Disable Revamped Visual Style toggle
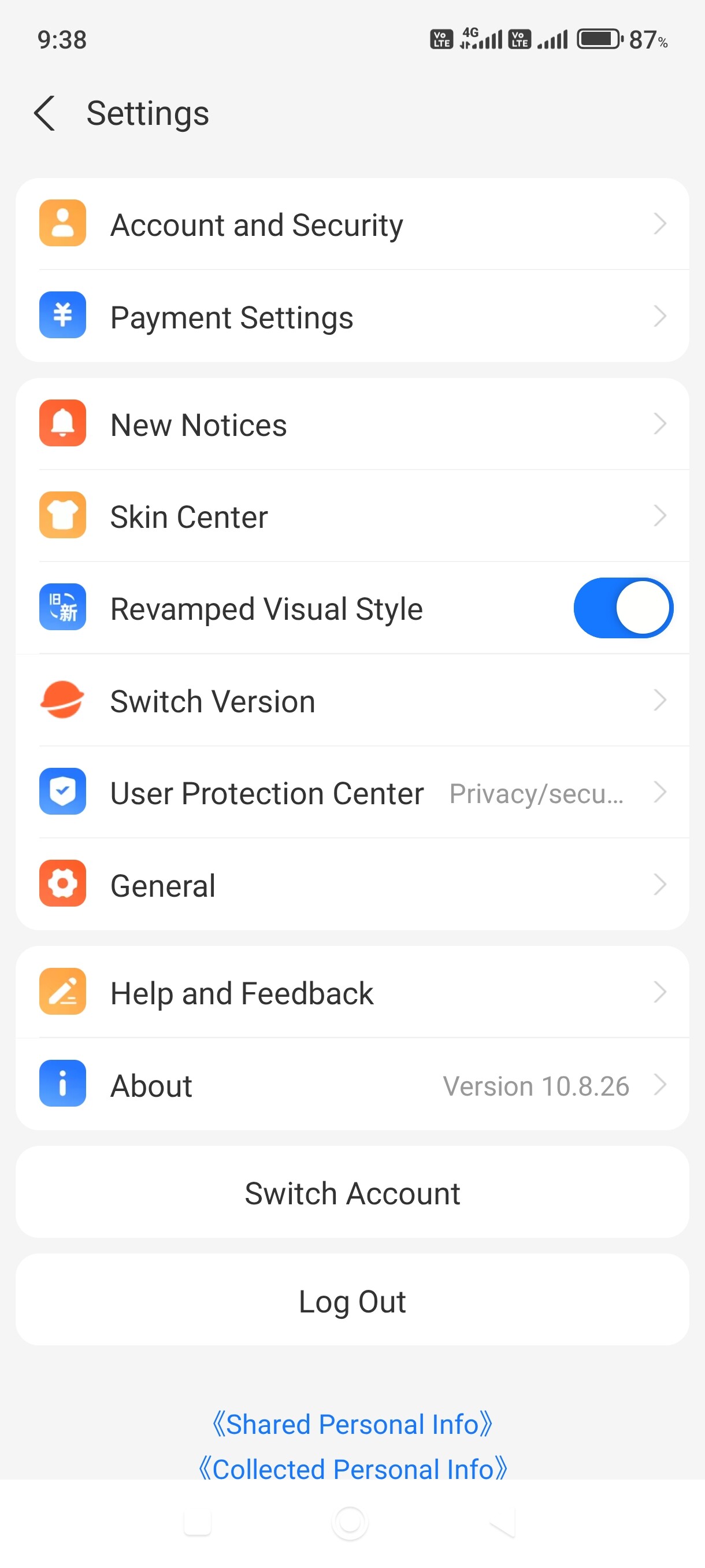 (622, 608)
